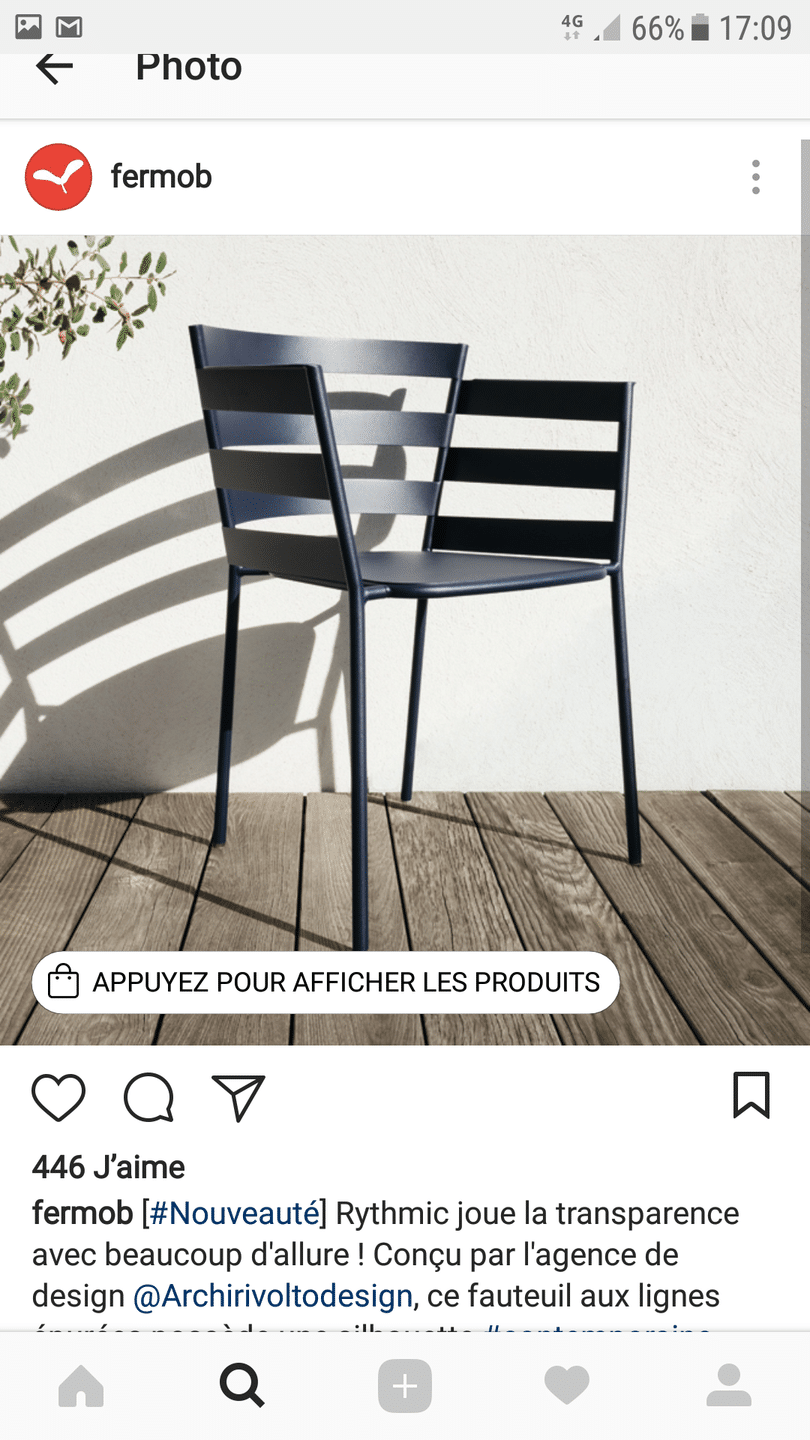810x1440 pixels.
Task: Share this post via direct message
Action: [x=238, y=1097]
